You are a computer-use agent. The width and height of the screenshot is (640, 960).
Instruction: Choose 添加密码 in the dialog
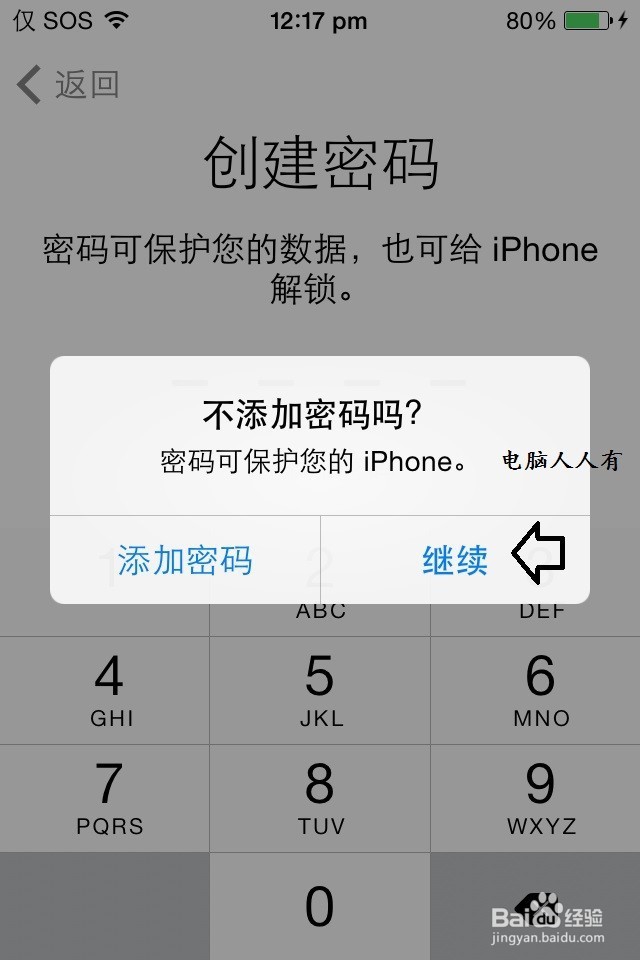click(x=185, y=560)
